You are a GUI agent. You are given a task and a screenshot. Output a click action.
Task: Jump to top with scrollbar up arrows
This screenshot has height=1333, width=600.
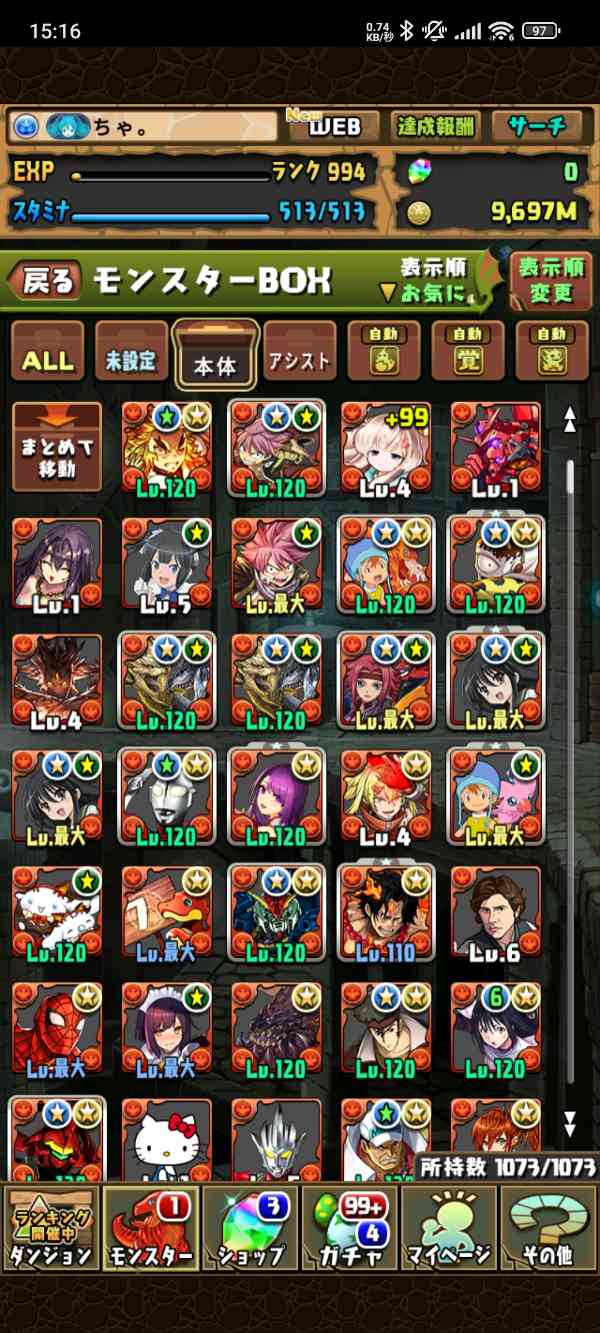coord(570,418)
